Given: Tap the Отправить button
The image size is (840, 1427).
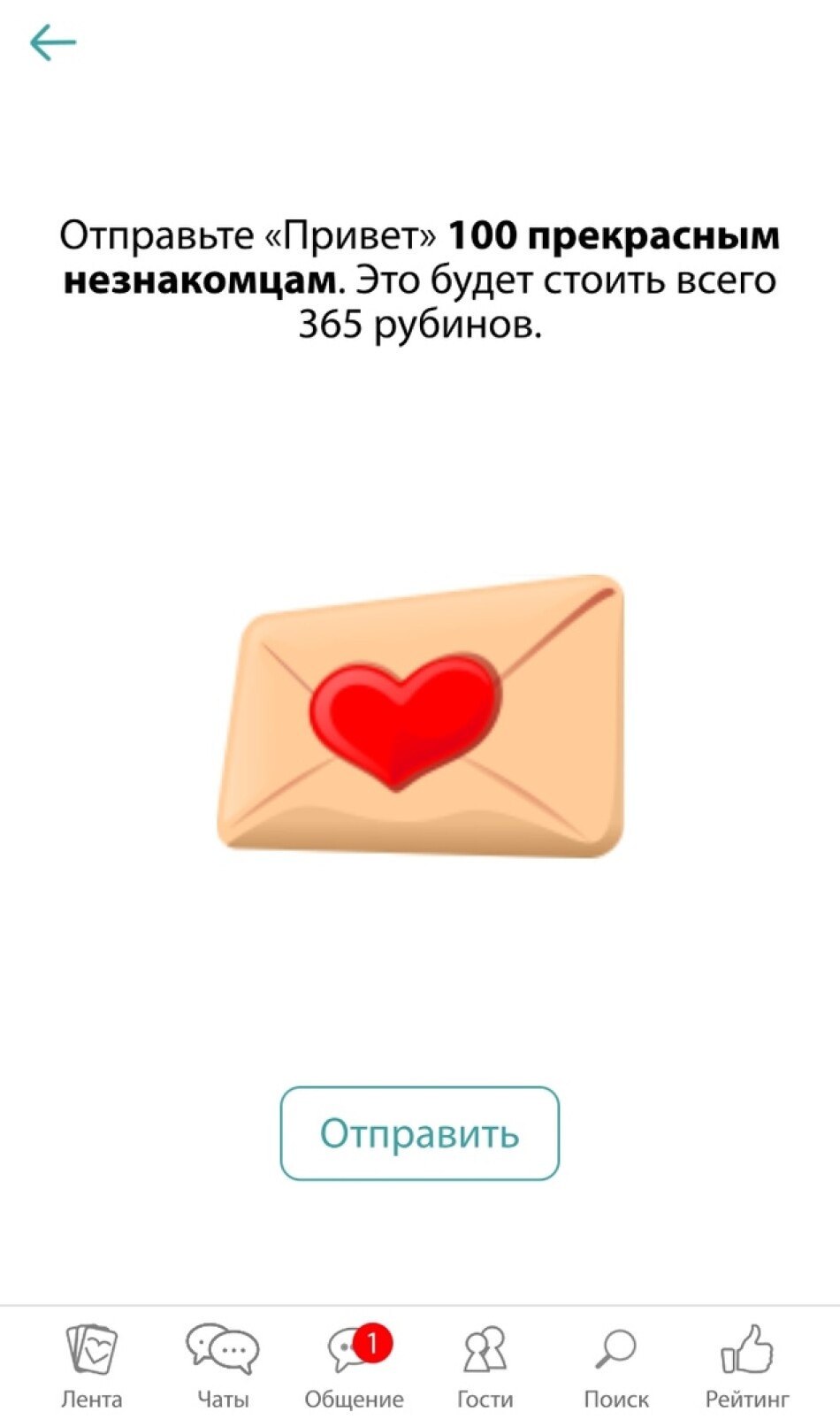Looking at the screenshot, I should [x=419, y=1133].
